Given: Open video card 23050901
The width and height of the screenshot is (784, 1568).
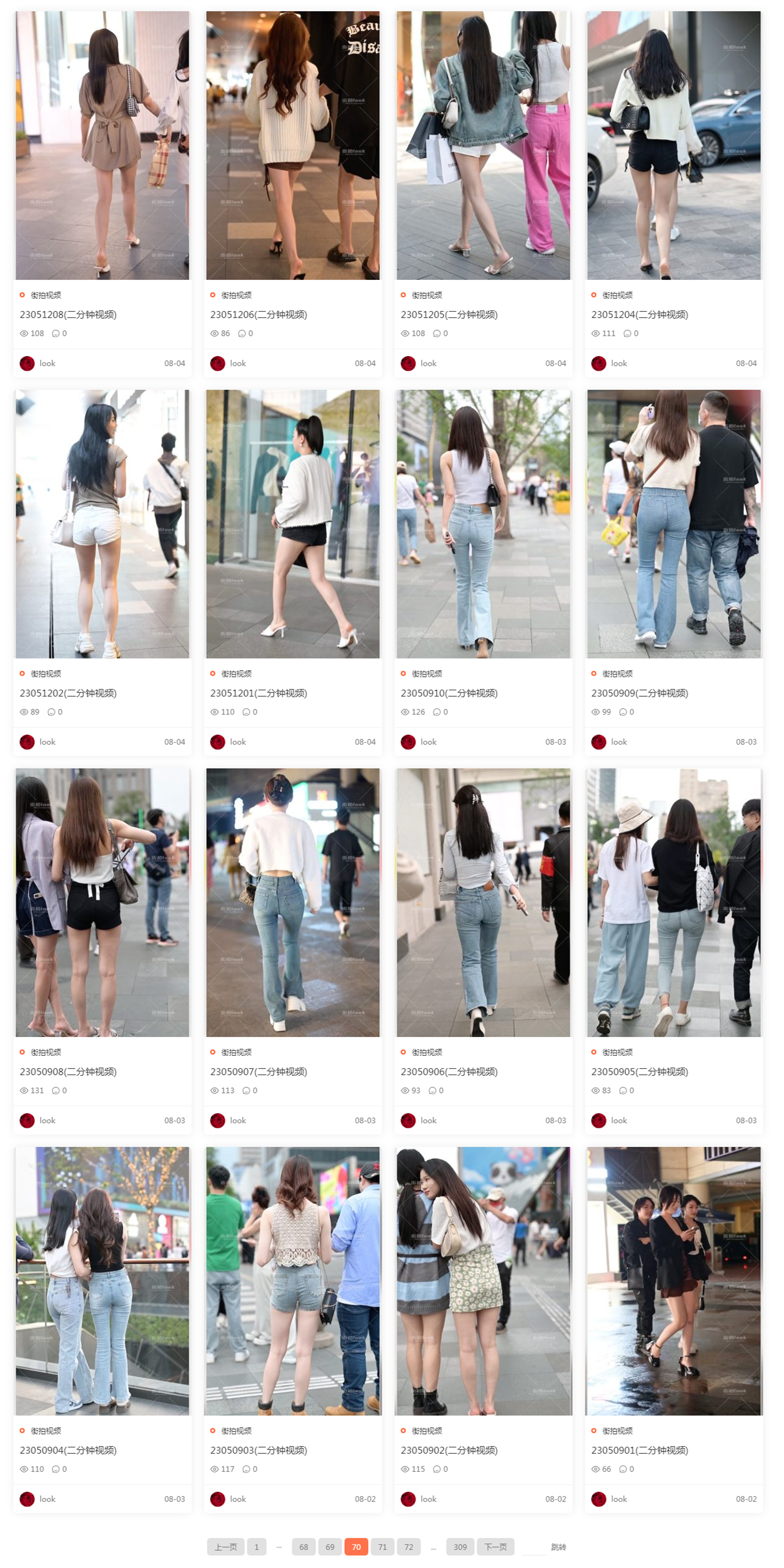Looking at the screenshot, I should point(640,1450).
